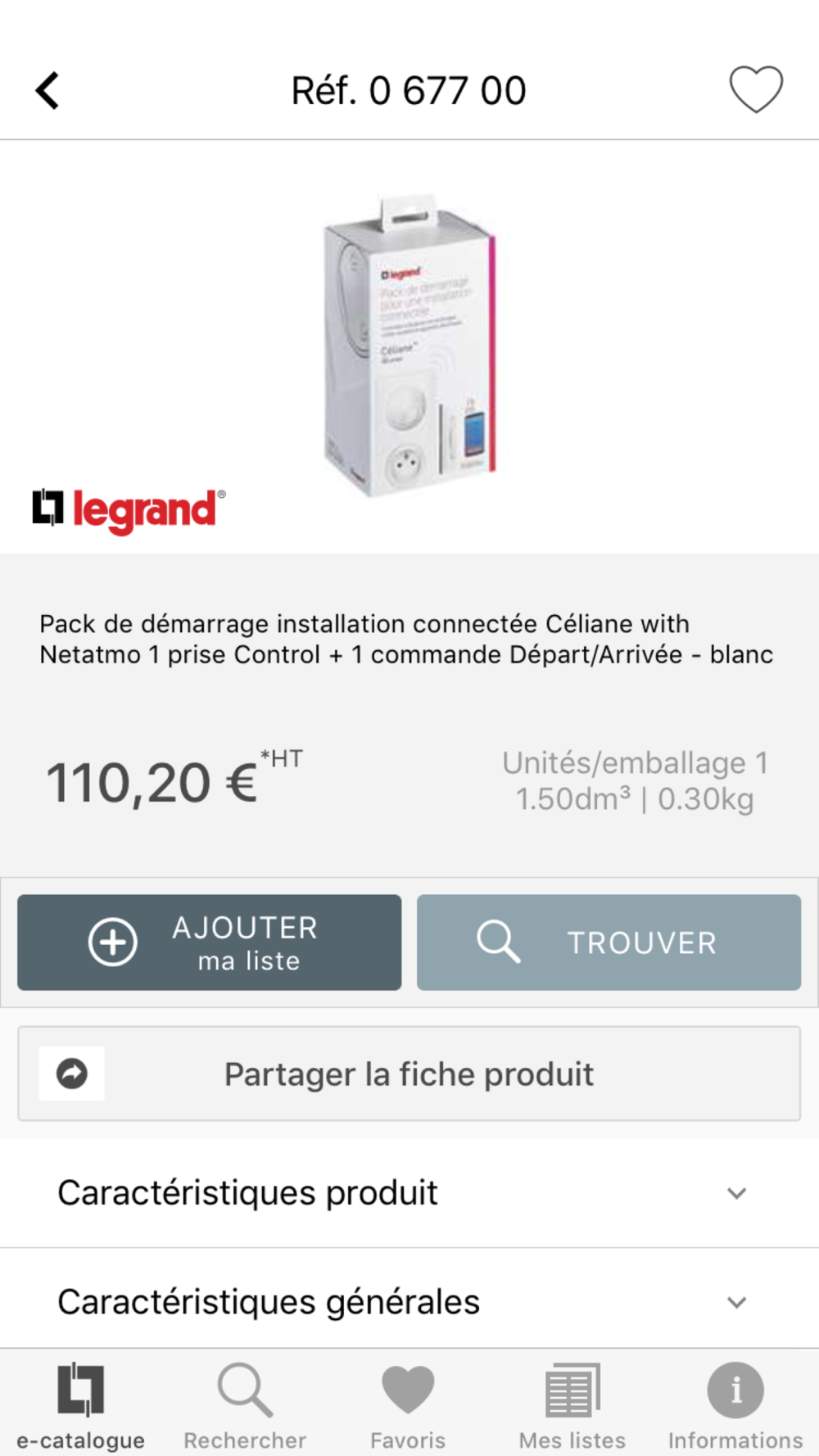Tap the TROUVER button
Image resolution: width=819 pixels, height=1456 pixels.
click(x=609, y=942)
